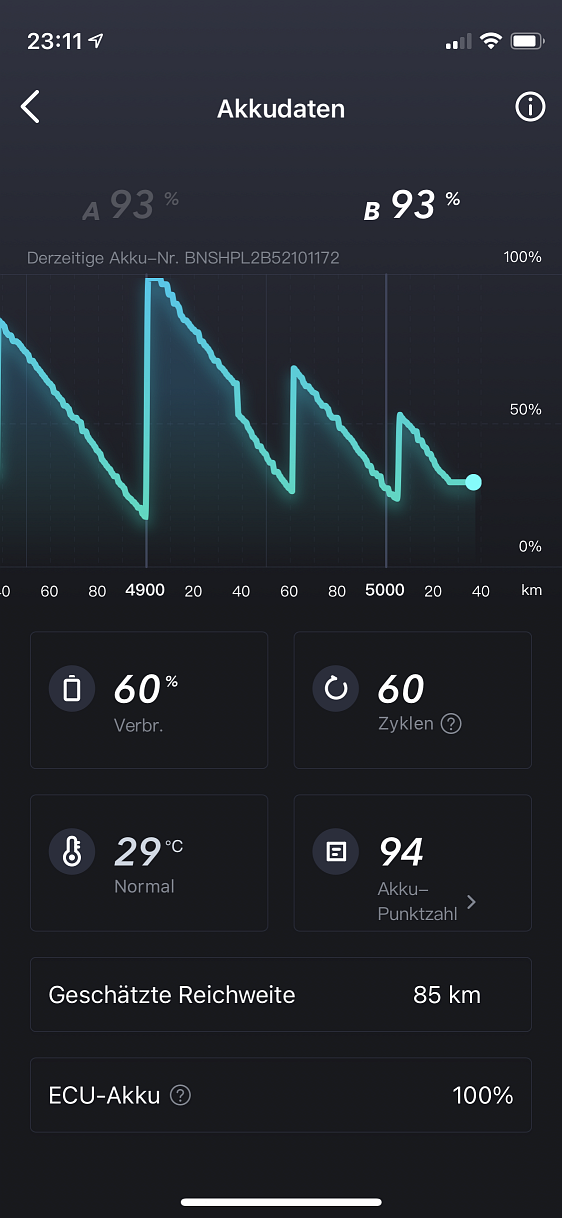
Task: Select battery B tab
Action: 412,205
